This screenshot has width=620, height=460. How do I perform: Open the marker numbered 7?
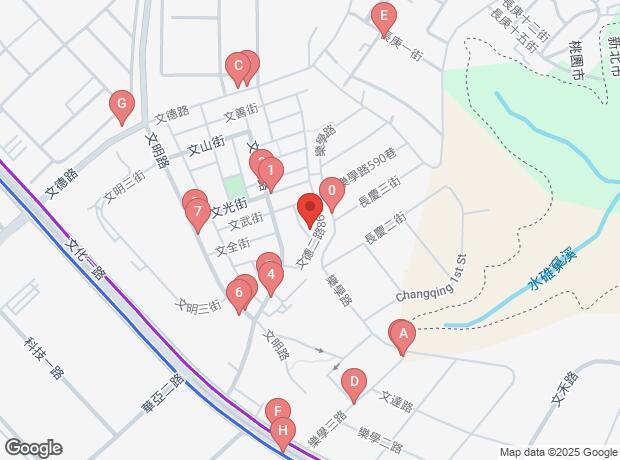click(x=198, y=212)
